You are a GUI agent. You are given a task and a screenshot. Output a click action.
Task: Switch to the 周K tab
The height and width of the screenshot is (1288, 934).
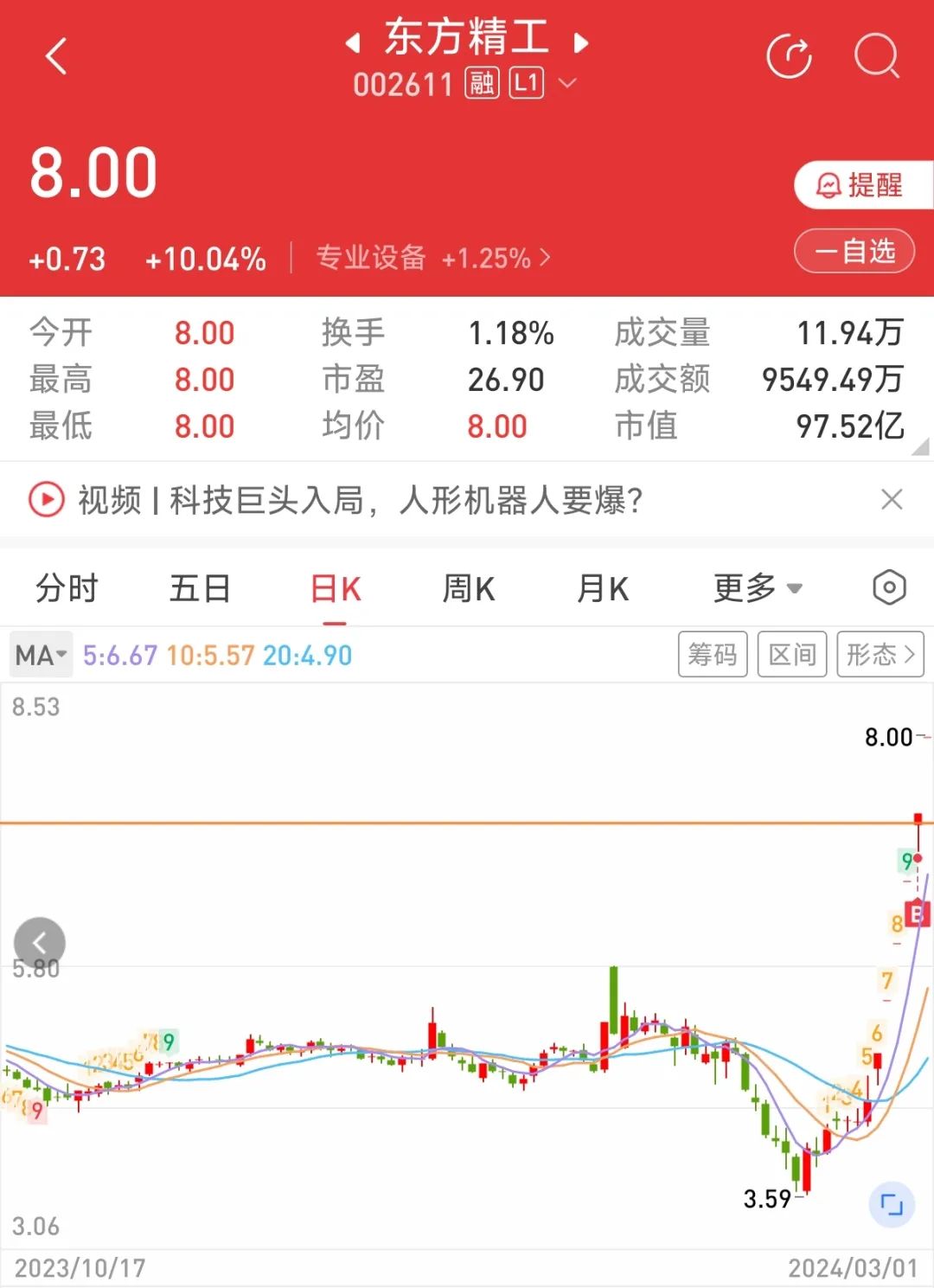click(468, 587)
